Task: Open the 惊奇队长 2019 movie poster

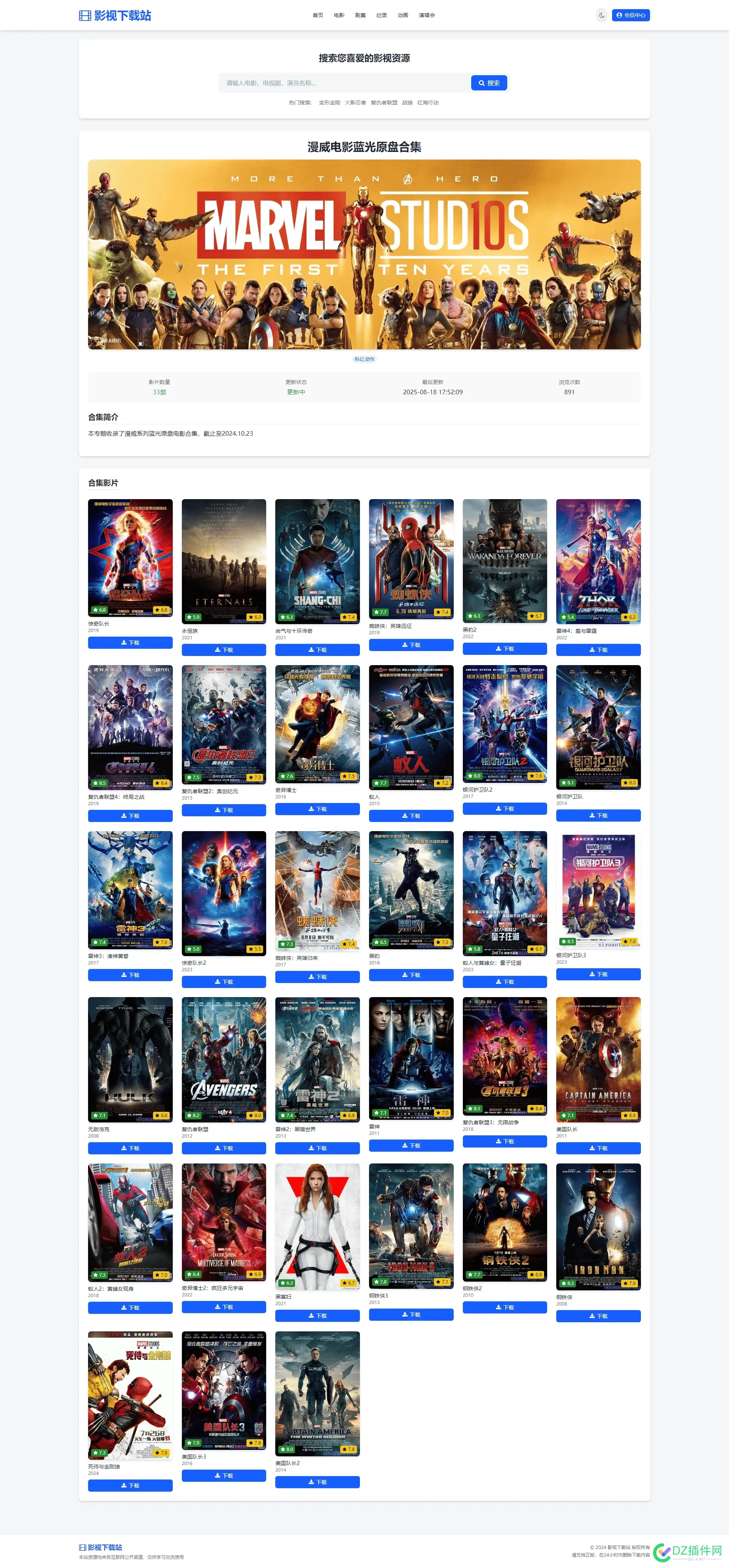Action: (130, 558)
